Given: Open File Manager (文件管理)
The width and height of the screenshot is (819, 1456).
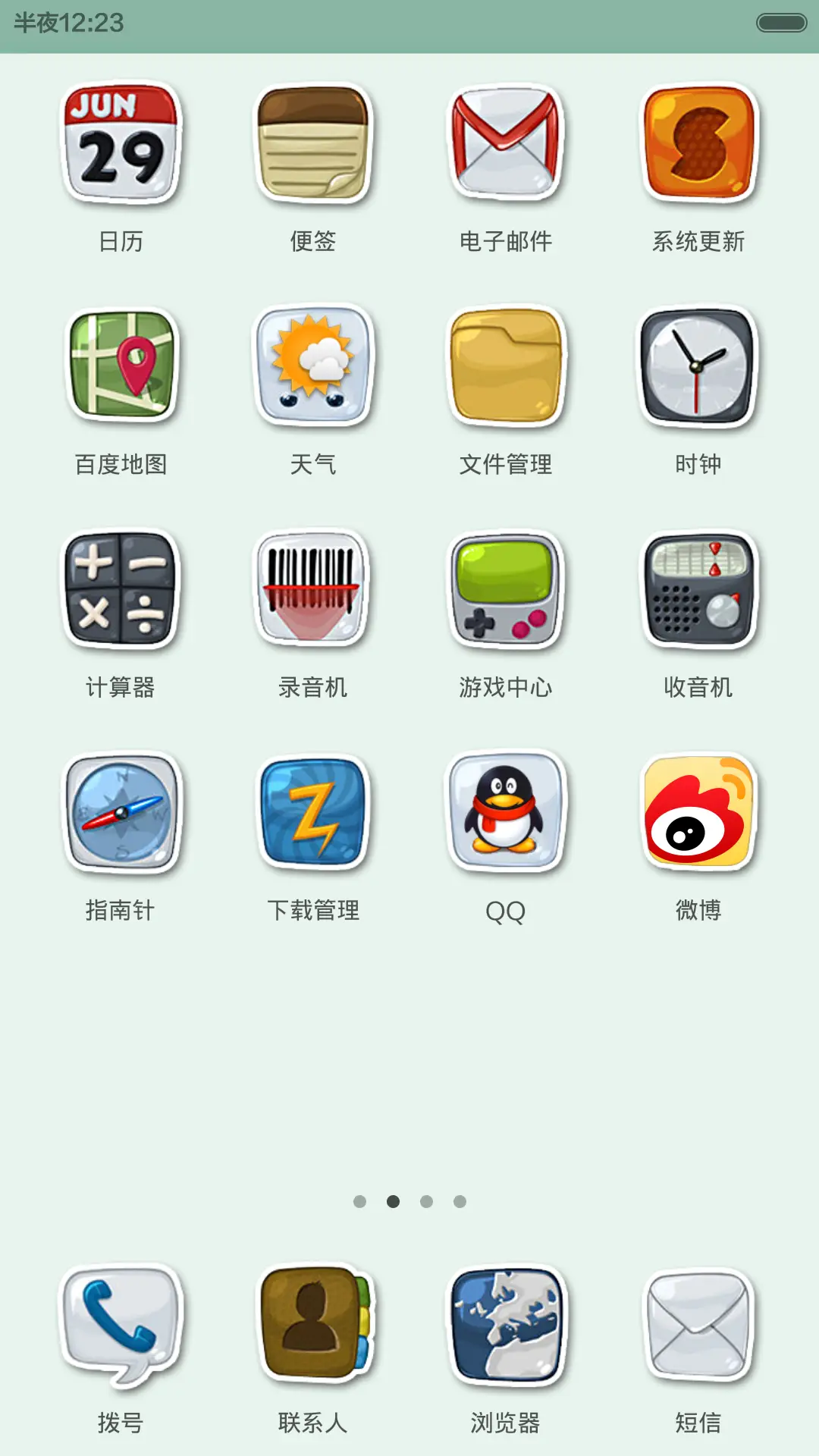Looking at the screenshot, I should click(507, 368).
